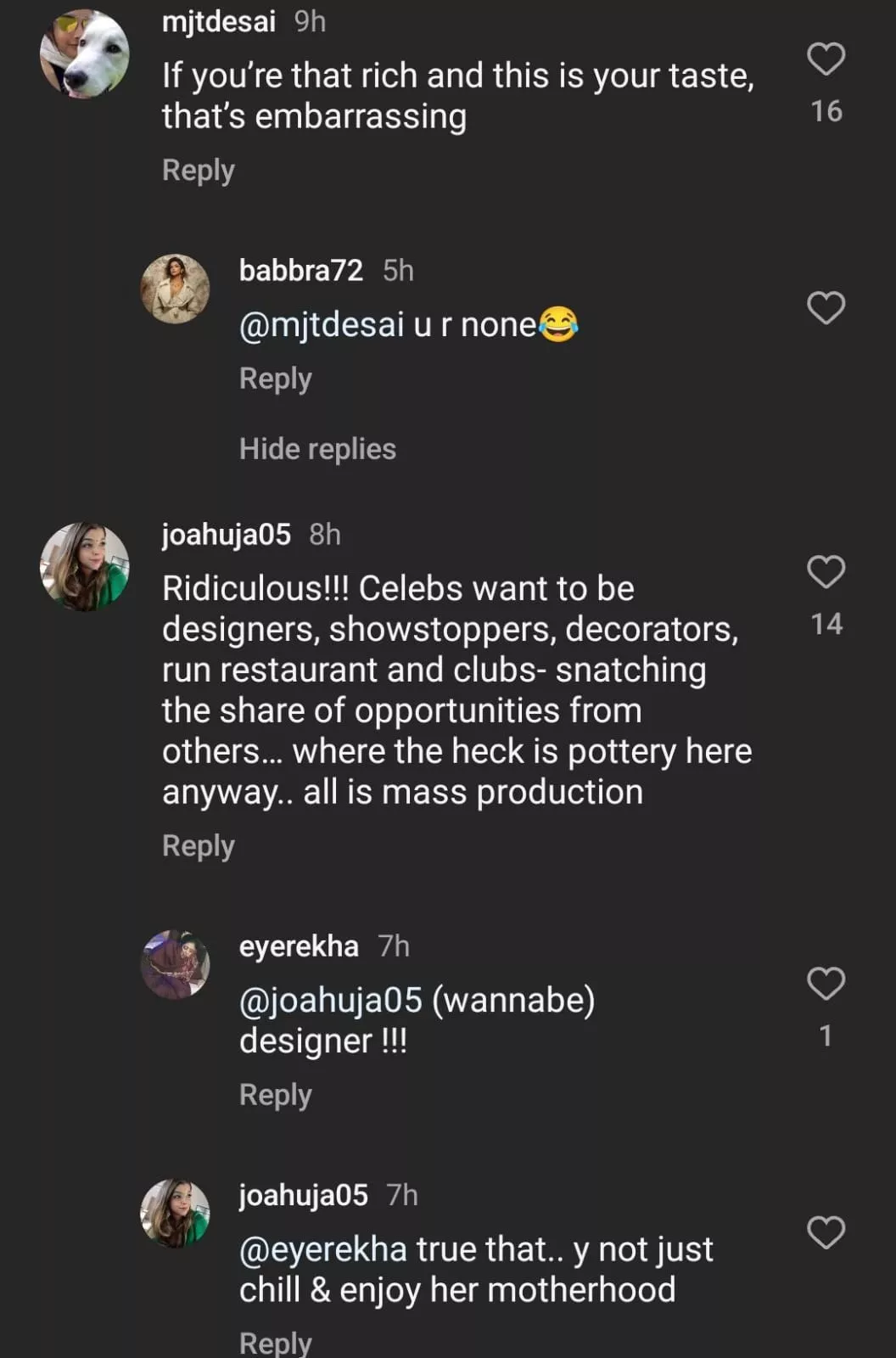
Task: Like mjtdesai's comment about embarrassing taste
Action: point(826,59)
